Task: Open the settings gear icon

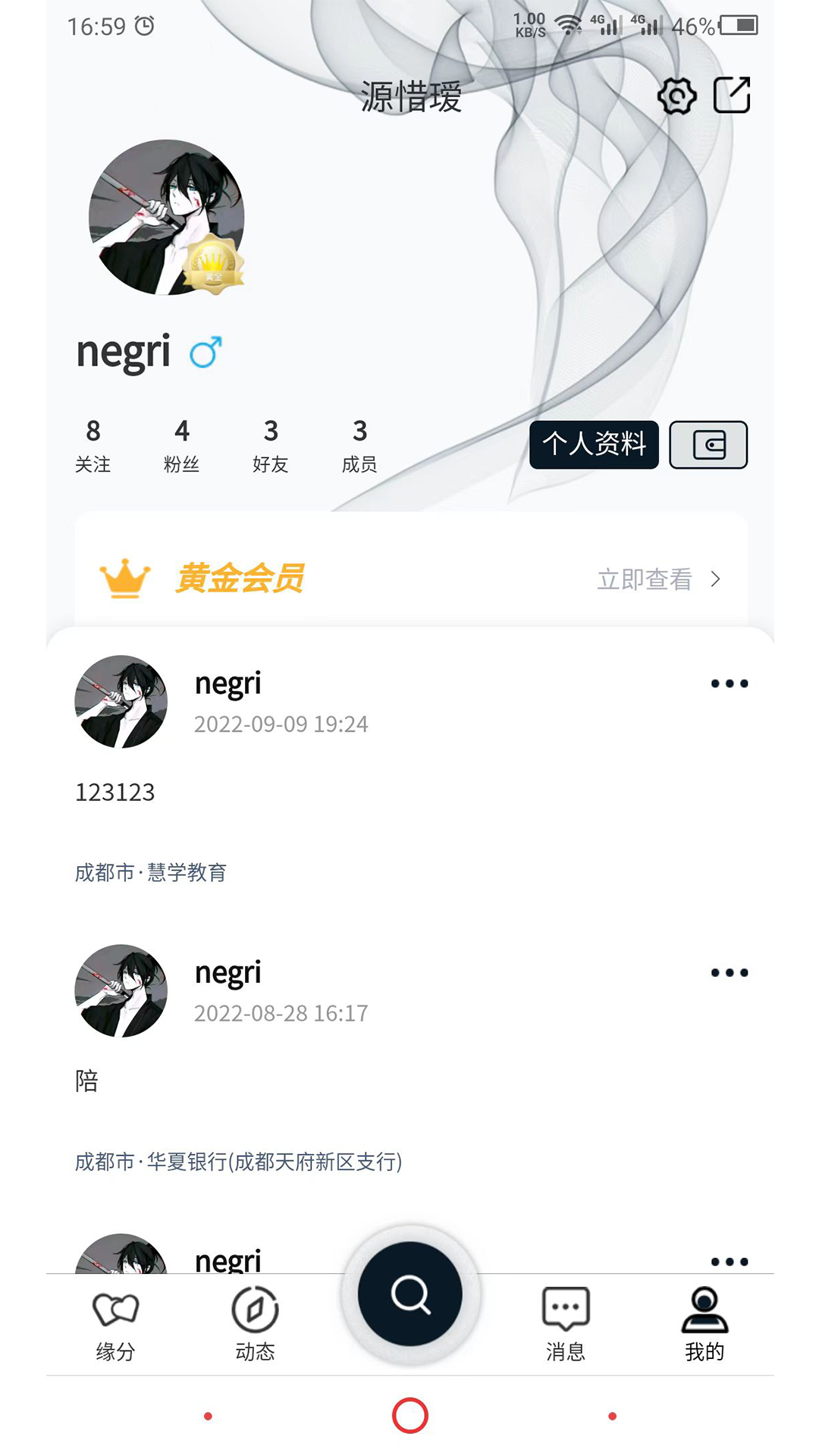Action: pyautogui.click(x=677, y=95)
